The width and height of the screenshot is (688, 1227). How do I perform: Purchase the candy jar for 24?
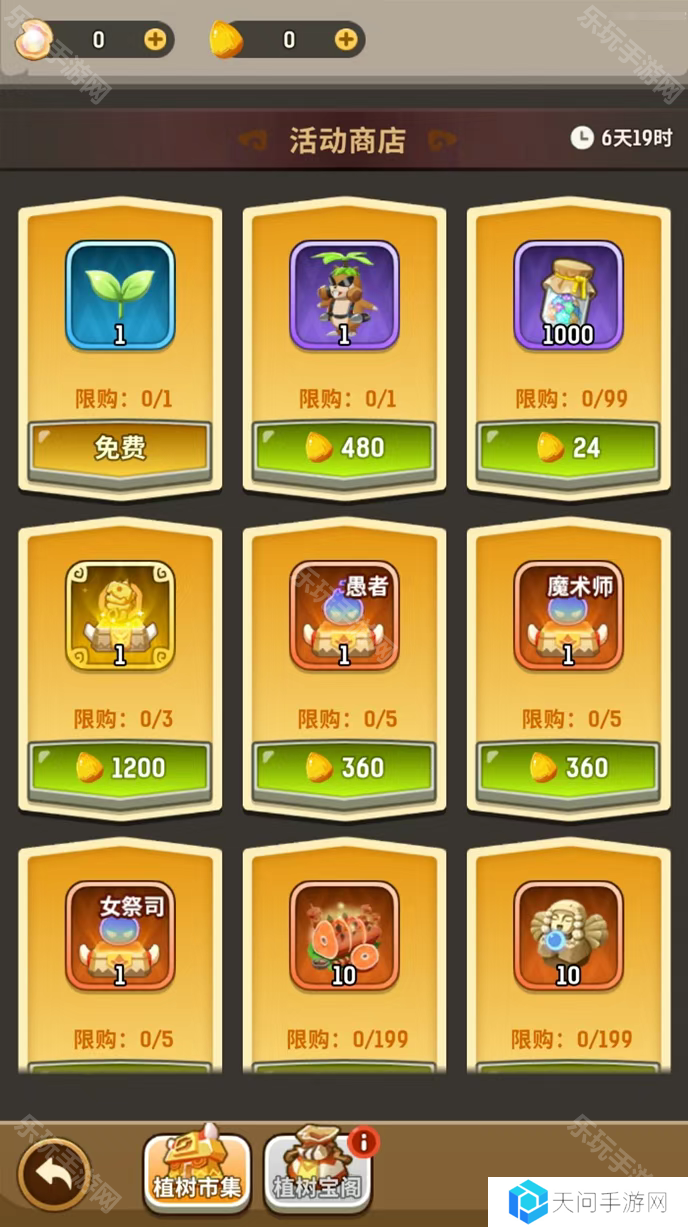click(568, 448)
